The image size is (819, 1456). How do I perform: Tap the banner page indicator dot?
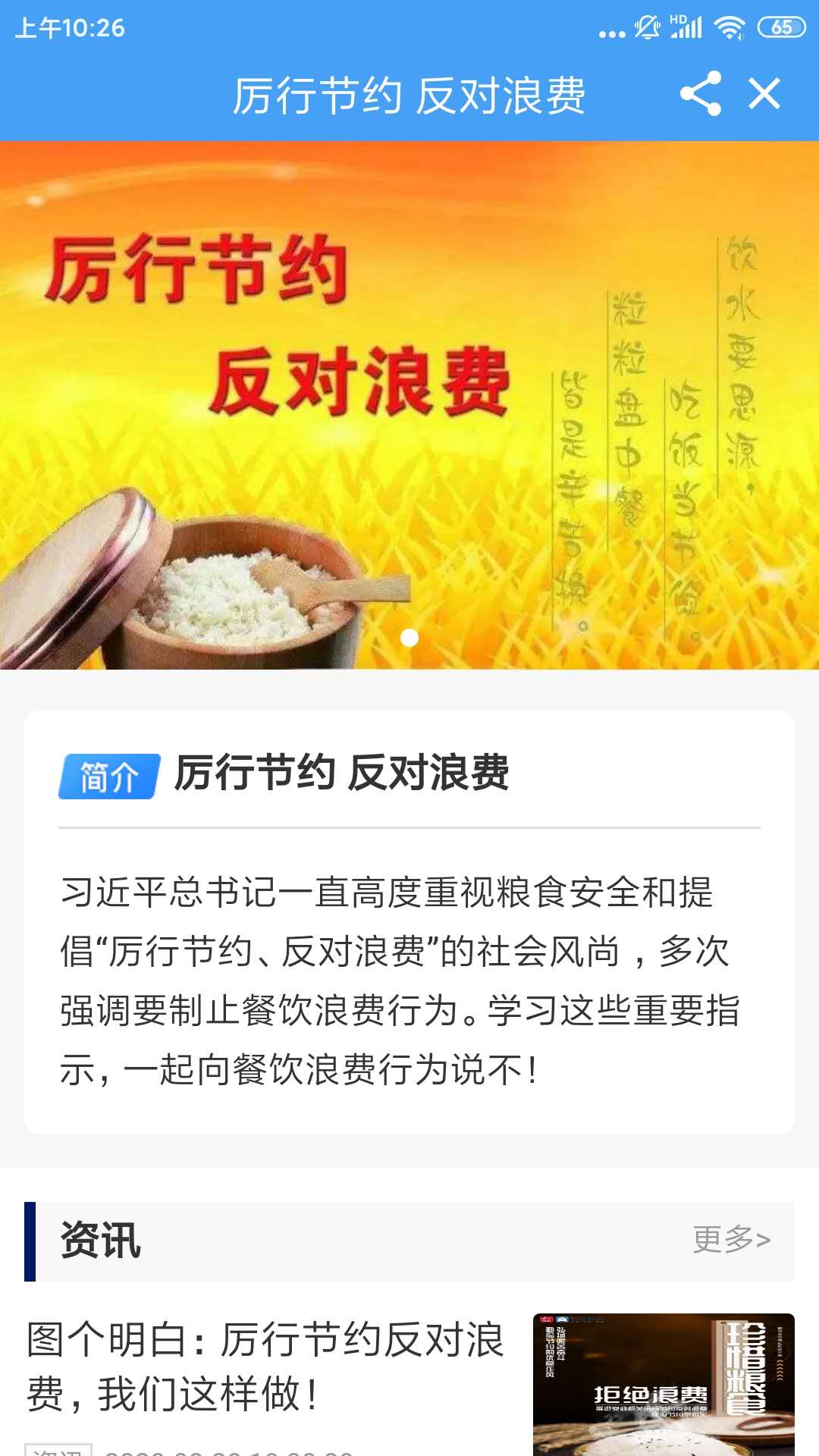(x=409, y=638)
